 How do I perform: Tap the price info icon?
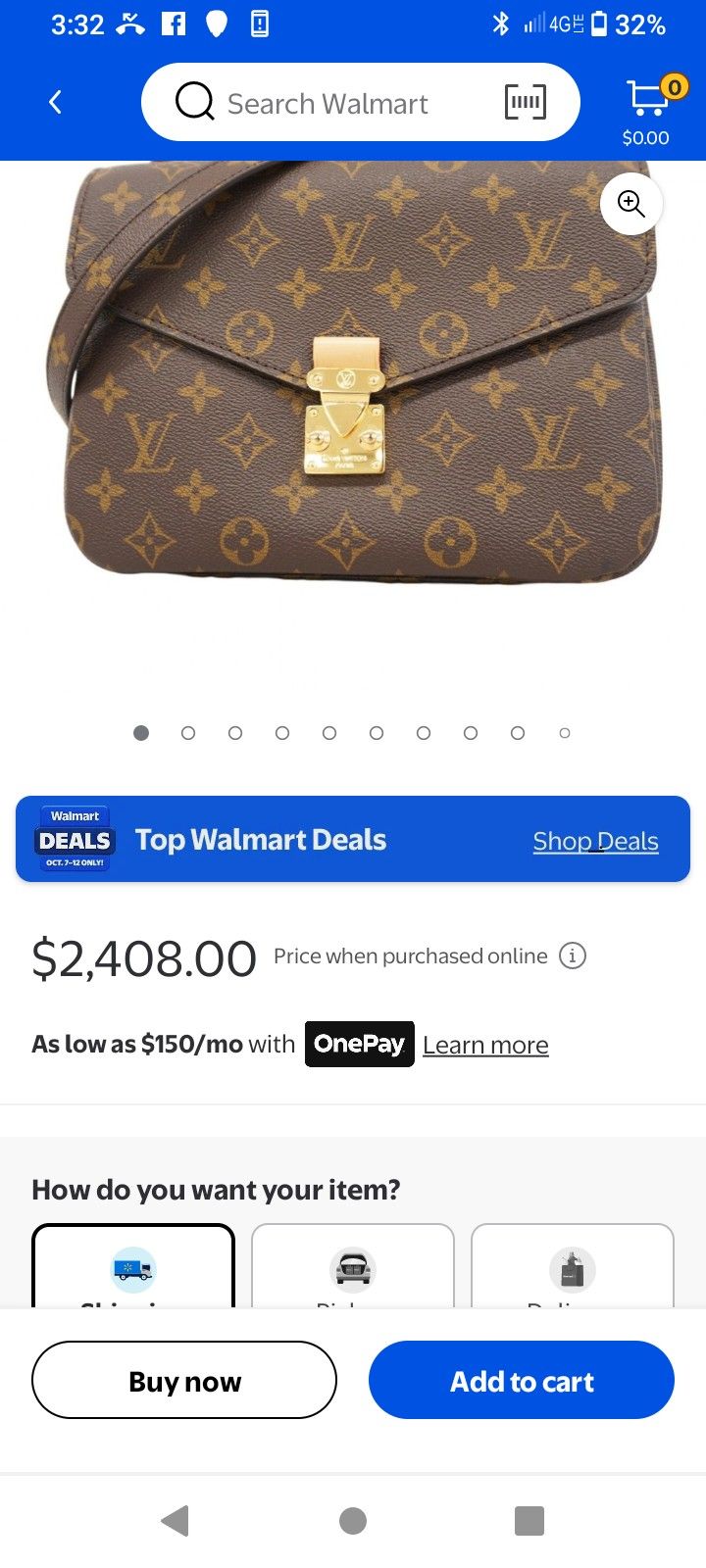[x=573, y=955]
